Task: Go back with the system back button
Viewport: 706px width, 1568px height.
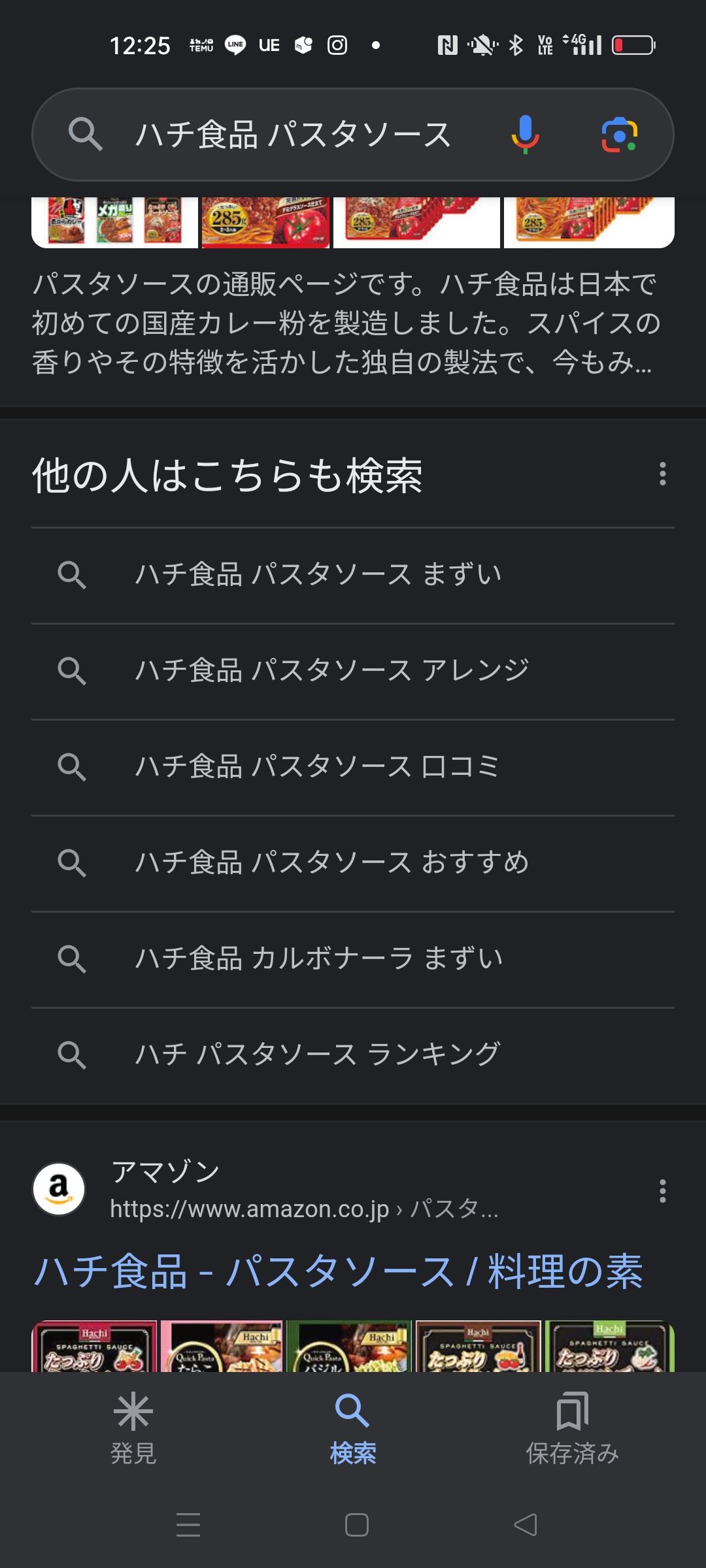Action: [x=526, y=1525]
